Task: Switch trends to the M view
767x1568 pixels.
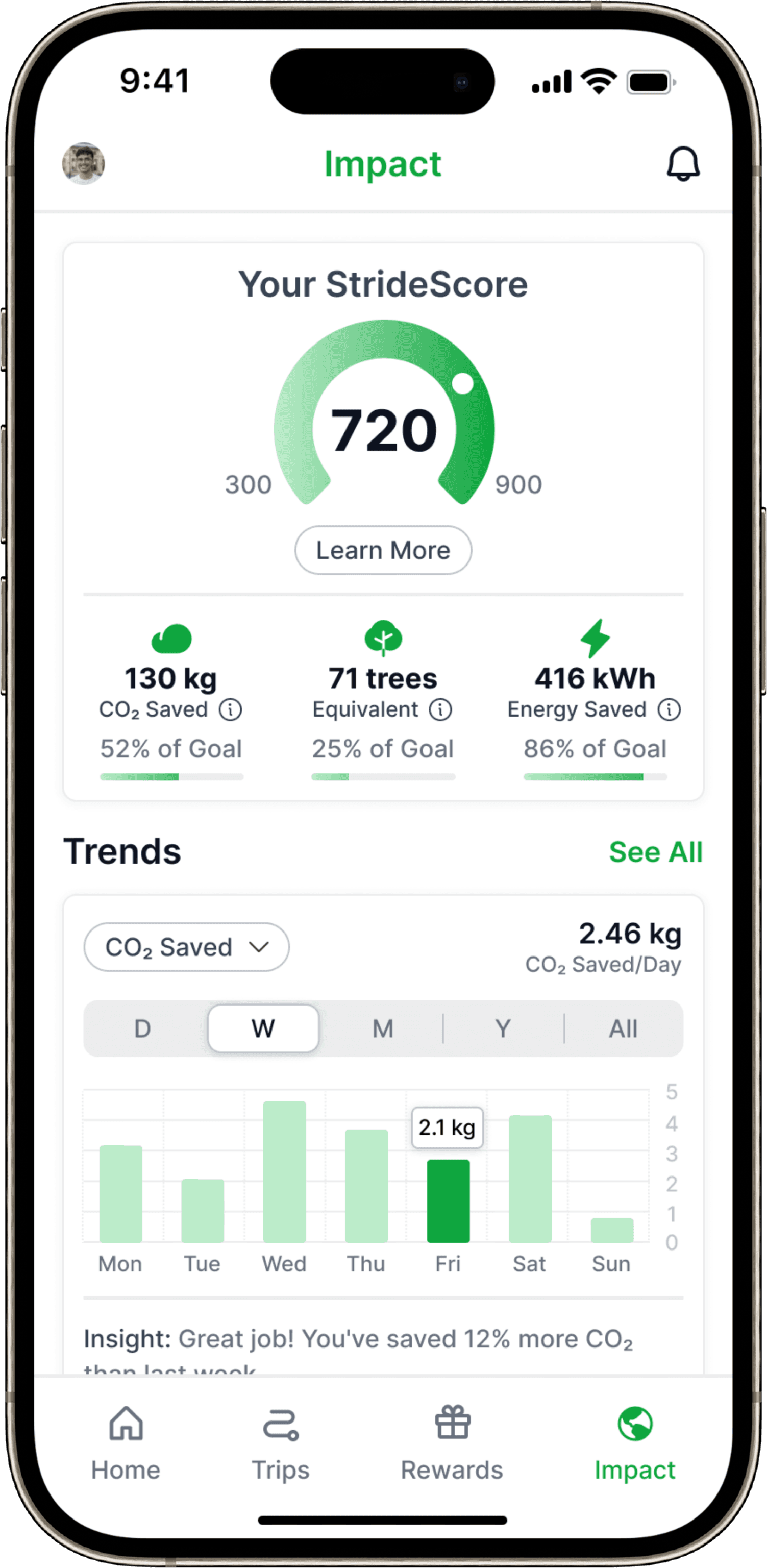Action: point(383,1028)
